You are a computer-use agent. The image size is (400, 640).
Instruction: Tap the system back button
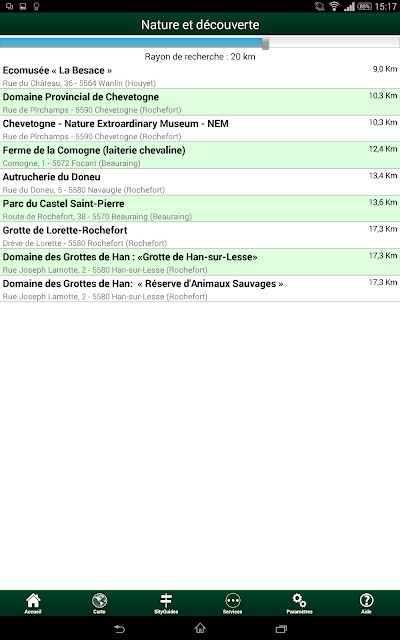pos(119,629)
